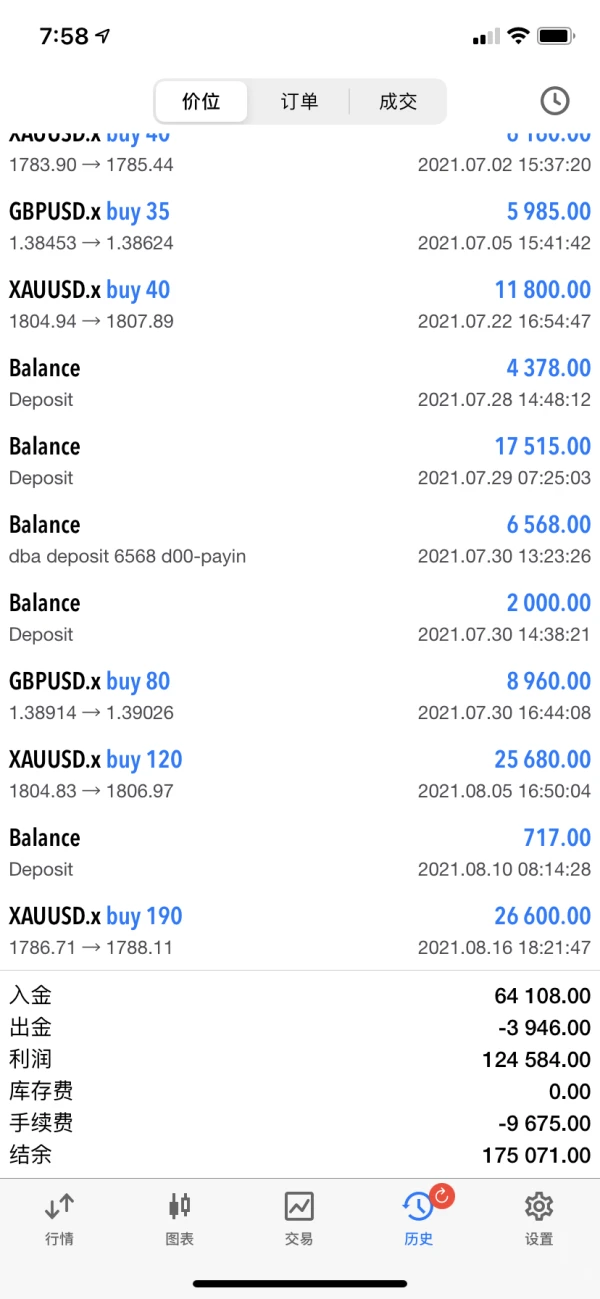Select the 价位 segment
Screen dimensions: 600x1299
pos(201,101)
